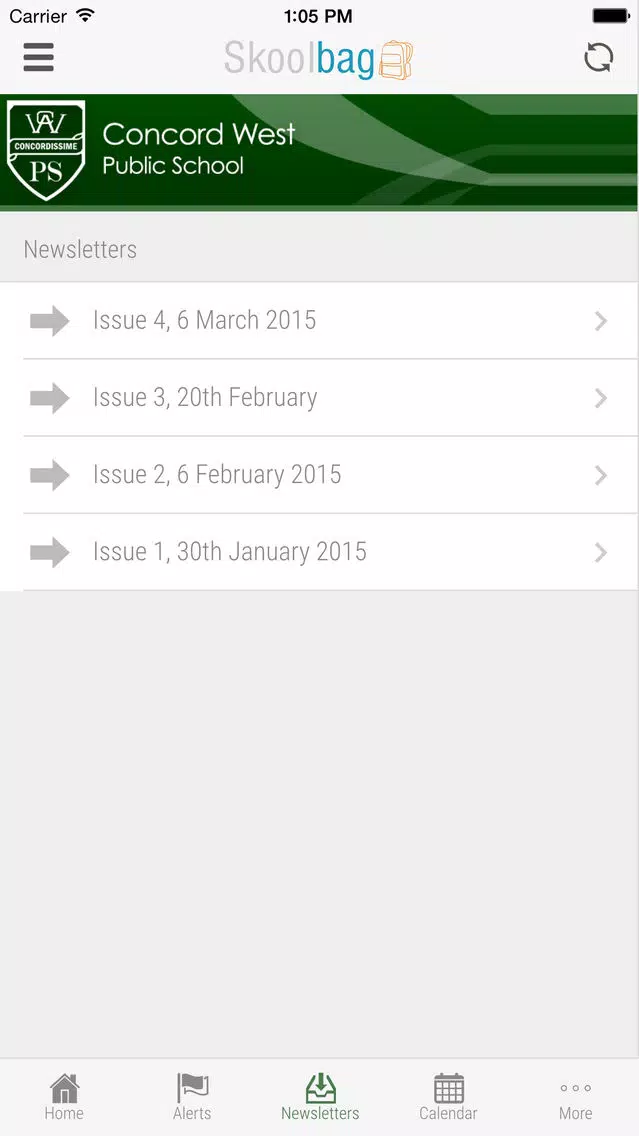Open the Calendar tab
This screenshot has height=1136, width=639.
tap(448, 1097)
